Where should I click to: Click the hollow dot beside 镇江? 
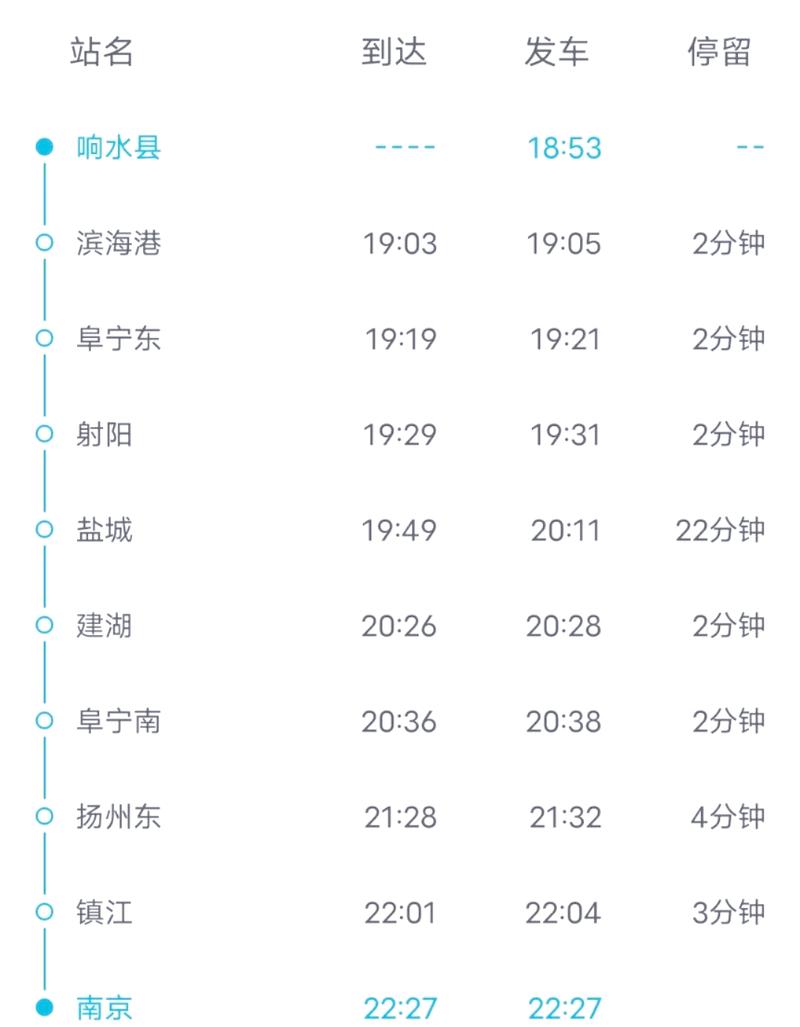point(42,913)
